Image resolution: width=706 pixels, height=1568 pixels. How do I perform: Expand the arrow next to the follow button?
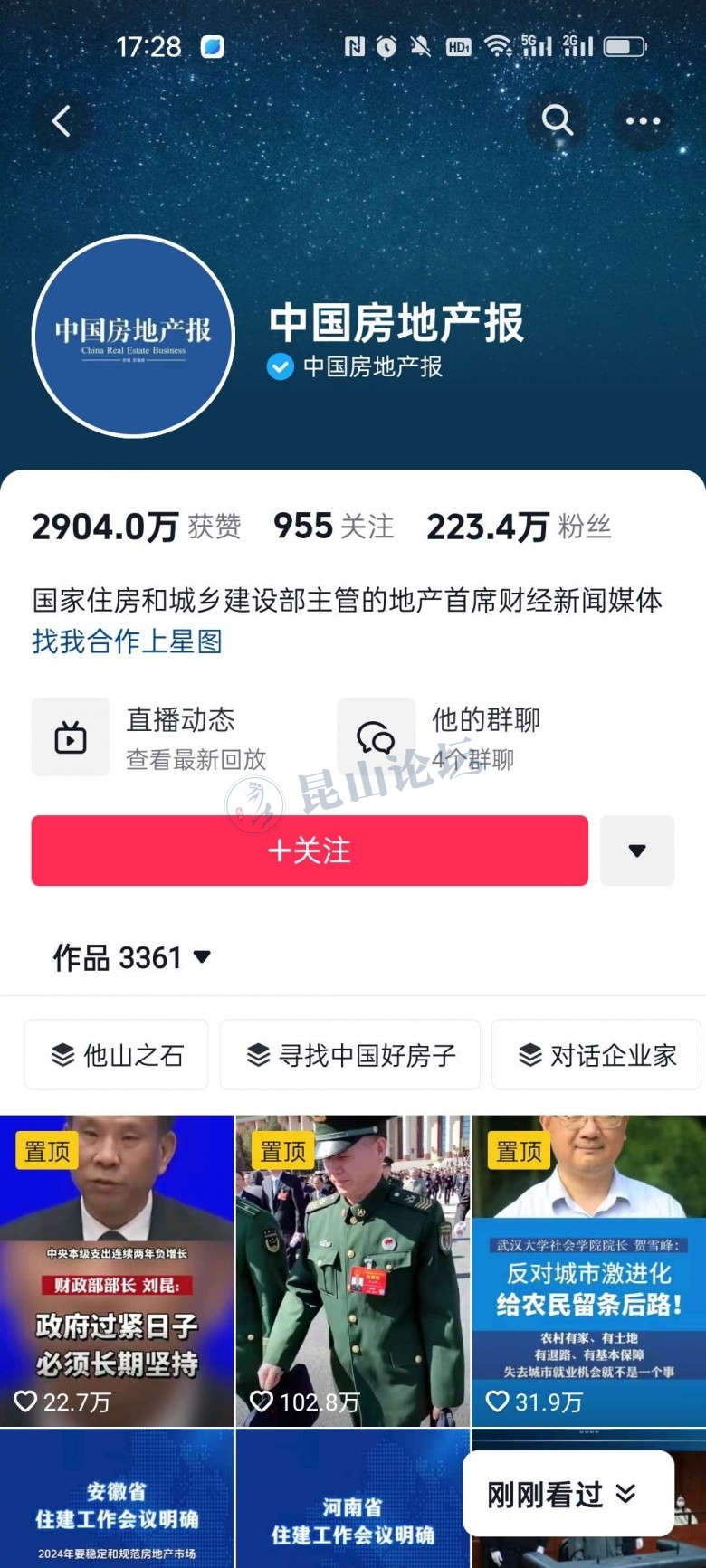pyautogui.click(x=637, y=851)
